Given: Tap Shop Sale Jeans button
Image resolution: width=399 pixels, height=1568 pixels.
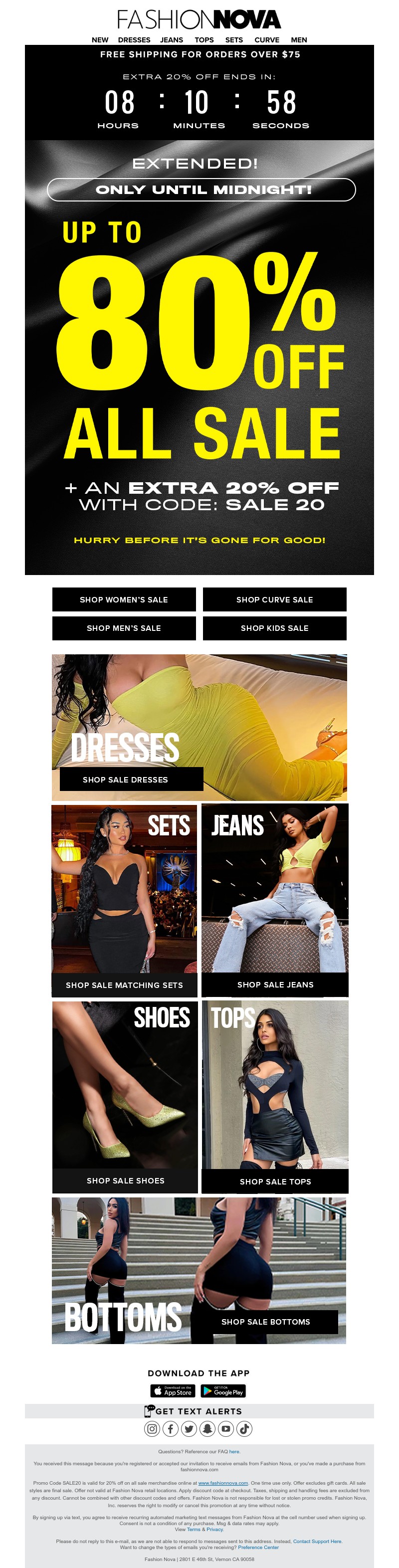Looking at the screenshot, I should tap(275, 984).
